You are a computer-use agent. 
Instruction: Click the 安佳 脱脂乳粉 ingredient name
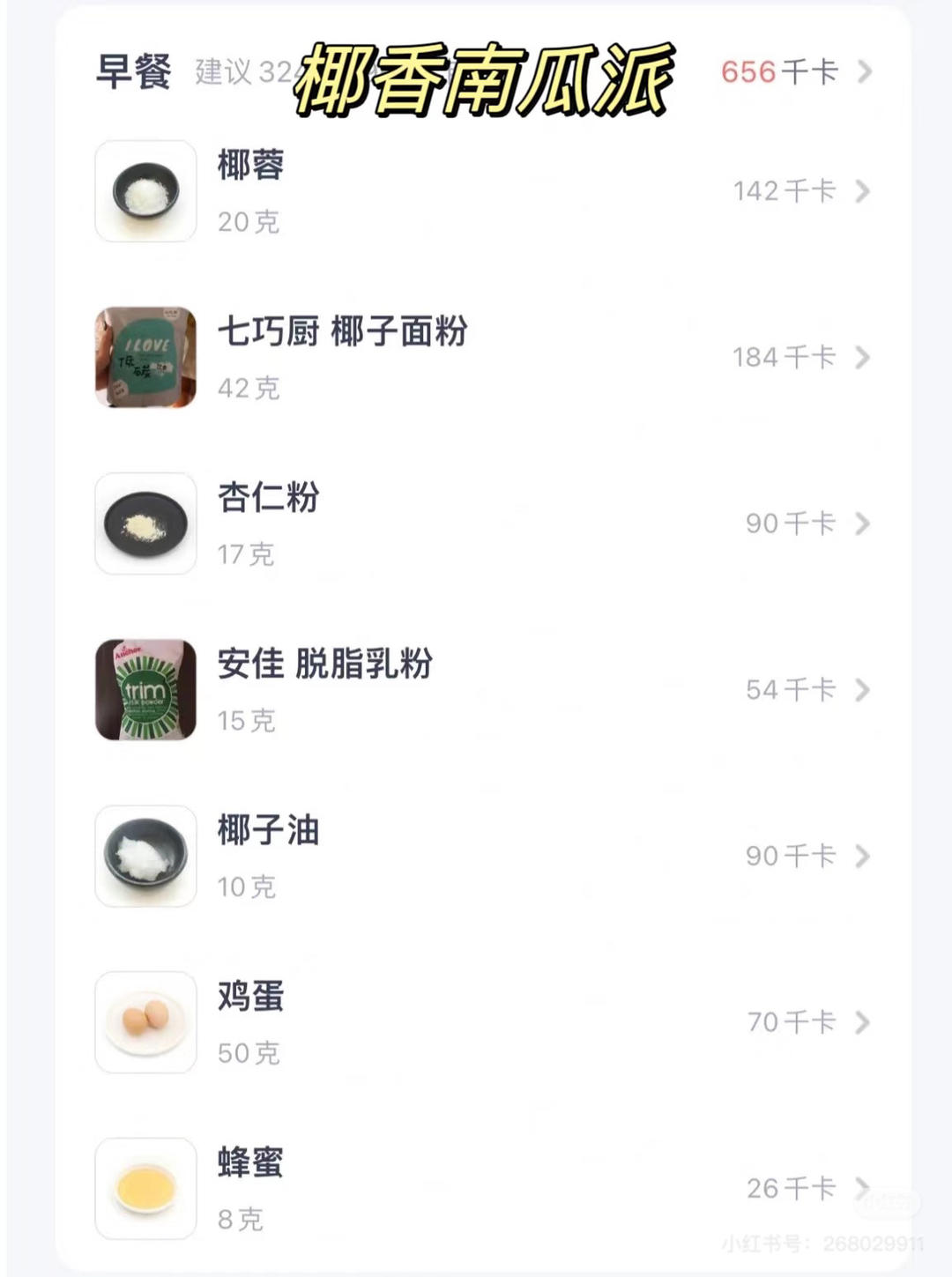[324, 667]
